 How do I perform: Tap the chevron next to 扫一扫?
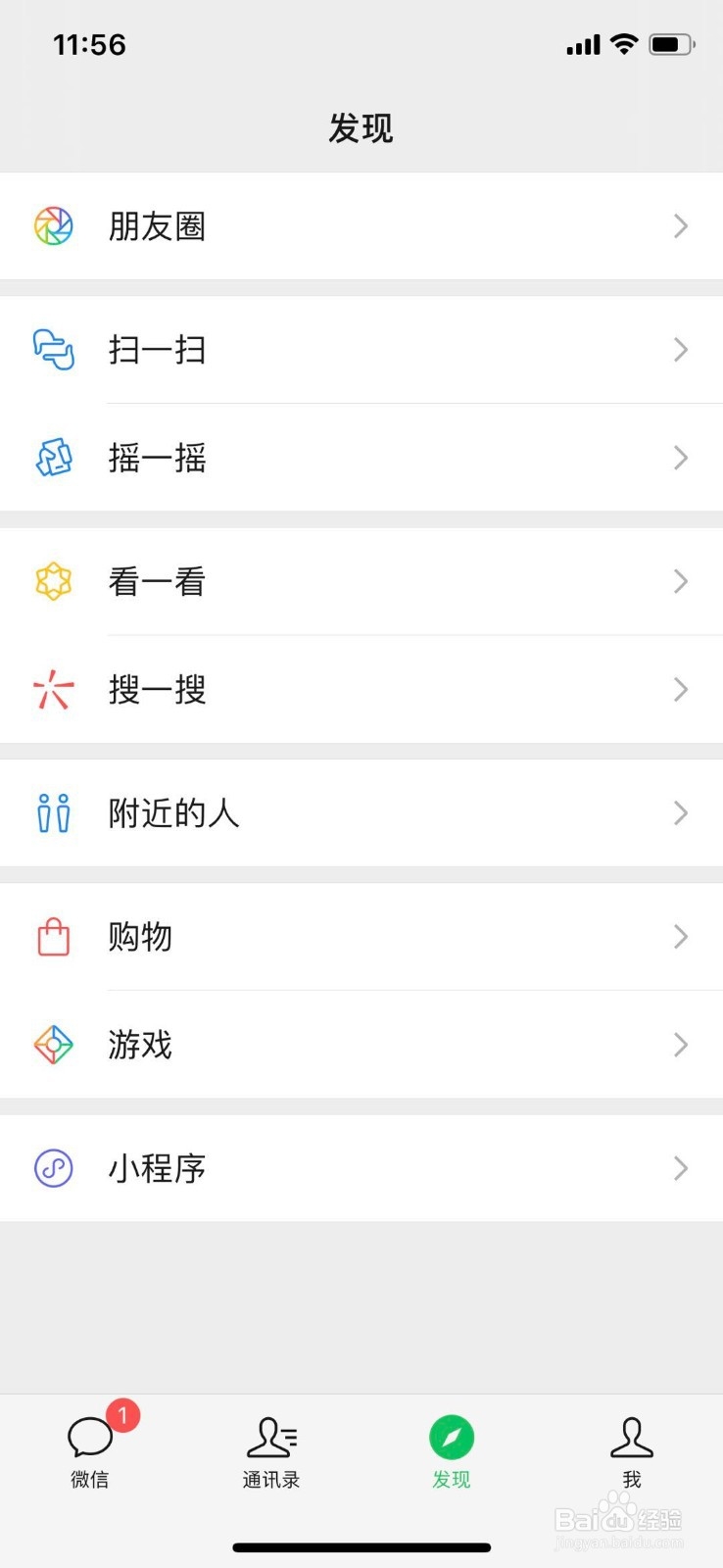(x=681, y=350)
